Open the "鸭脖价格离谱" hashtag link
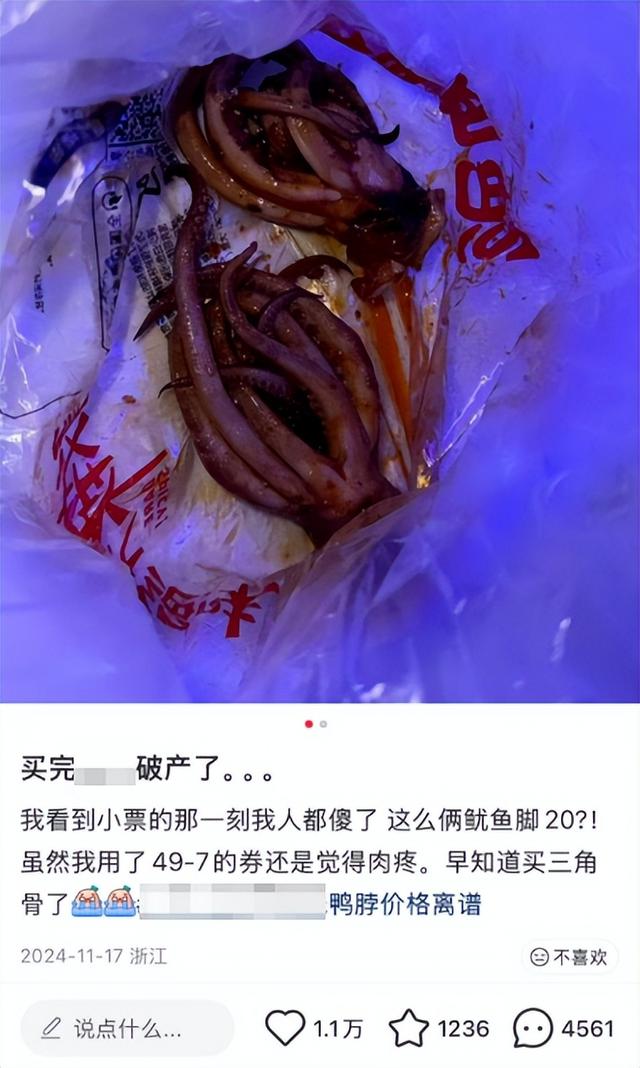Screen dimensions: 640x1068 (x=405, y=905)
